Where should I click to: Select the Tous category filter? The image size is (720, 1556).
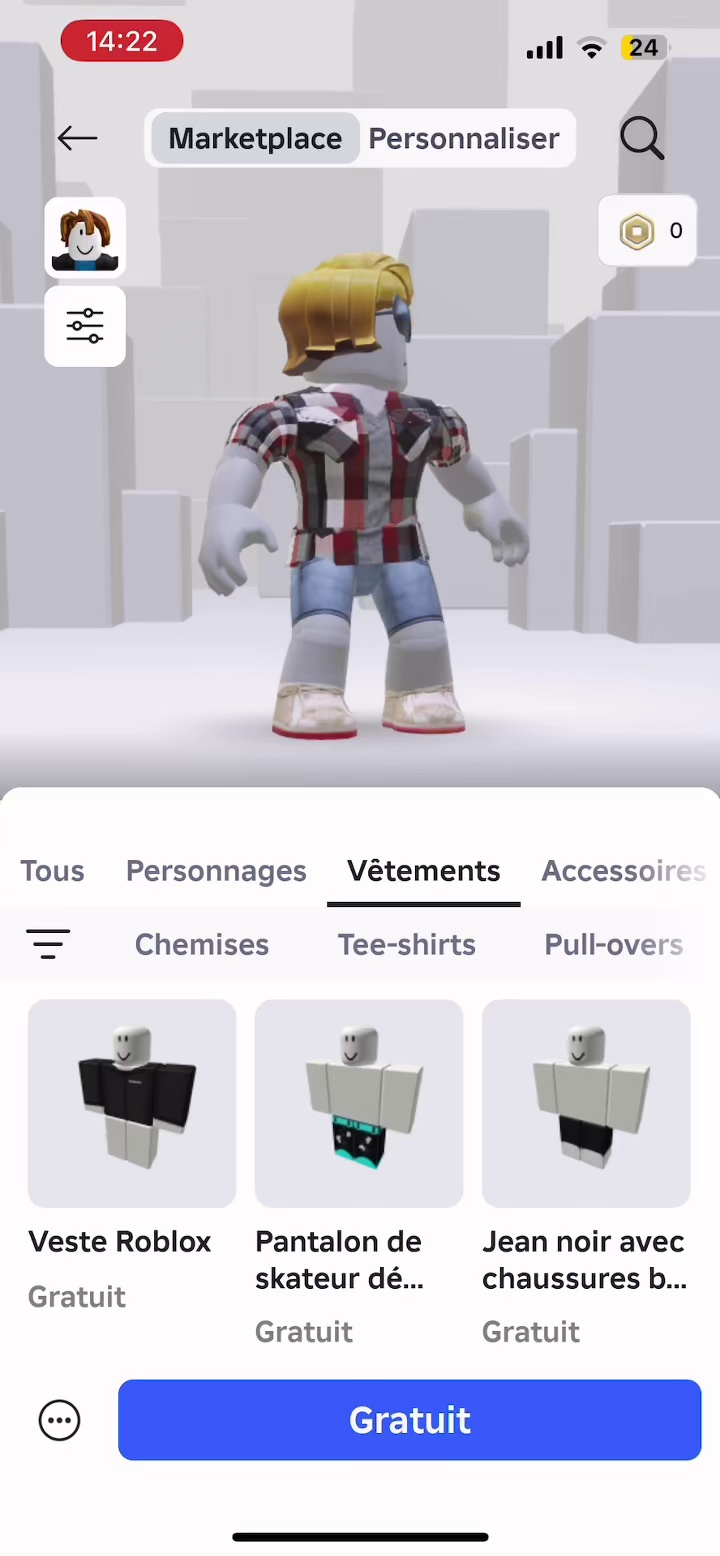52,871
